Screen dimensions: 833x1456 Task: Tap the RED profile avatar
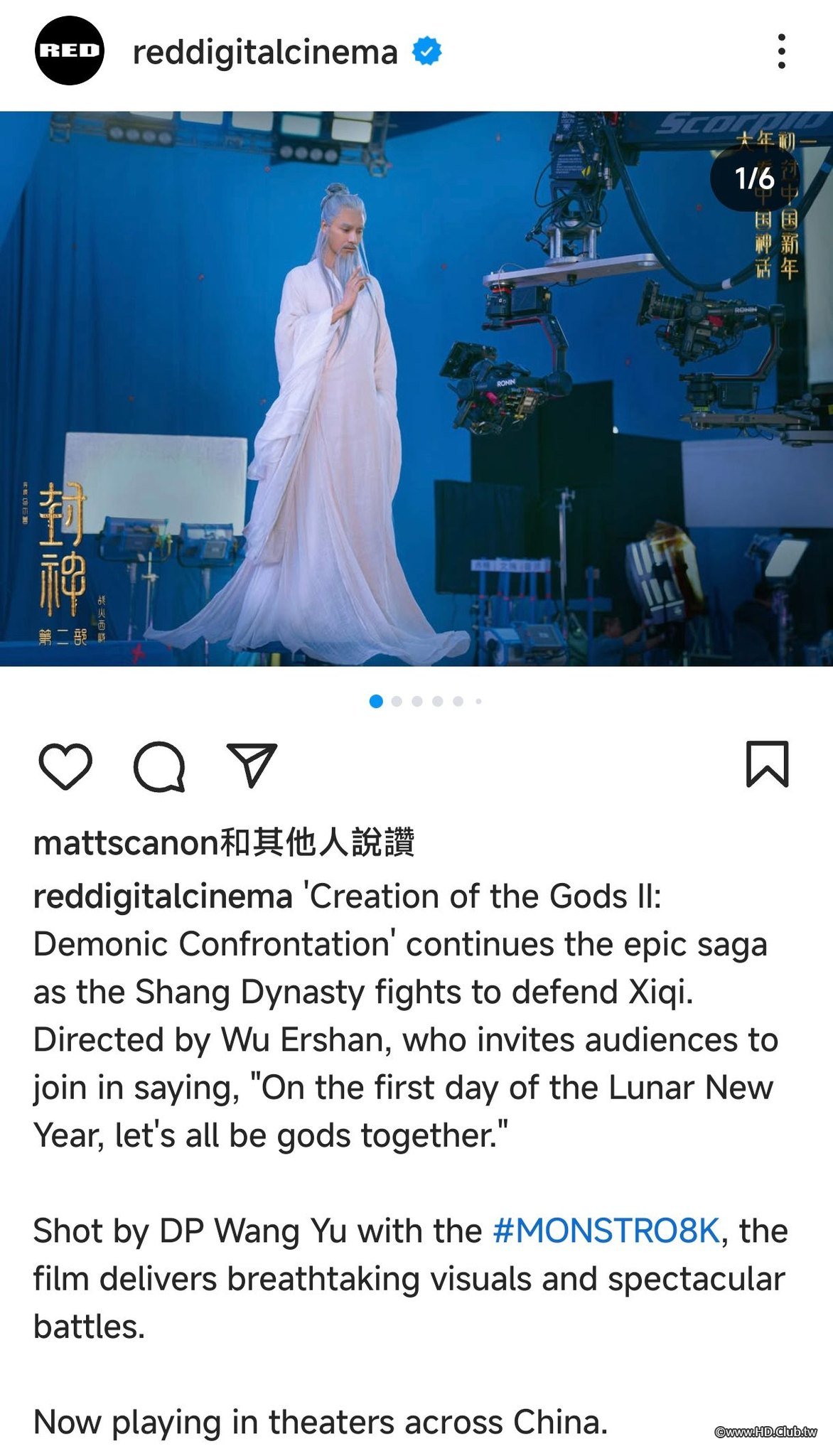[69, 50]
